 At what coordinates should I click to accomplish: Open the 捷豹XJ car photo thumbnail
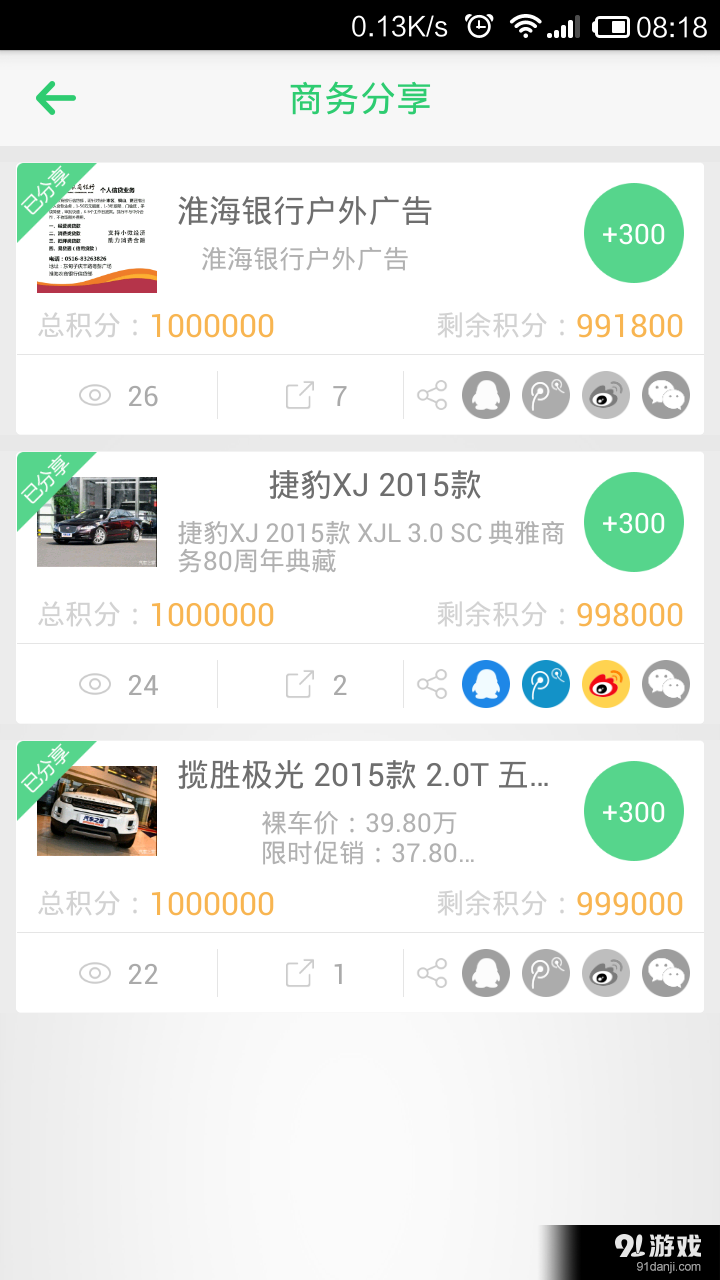(96, 521)
